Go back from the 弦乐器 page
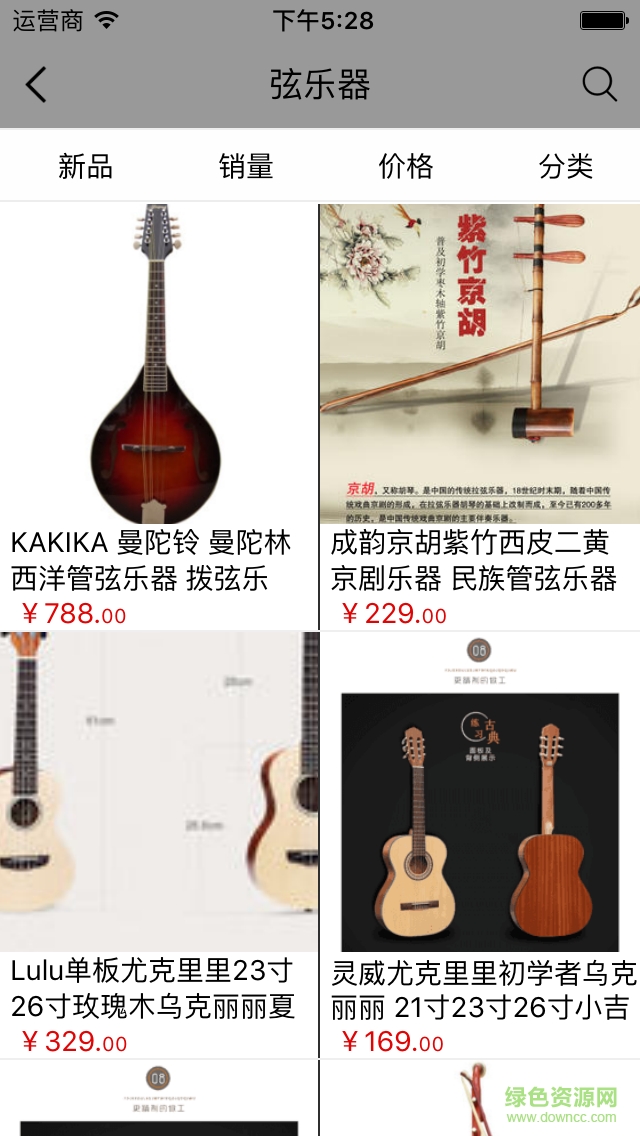640x1136 pixels. pos(36,85)
